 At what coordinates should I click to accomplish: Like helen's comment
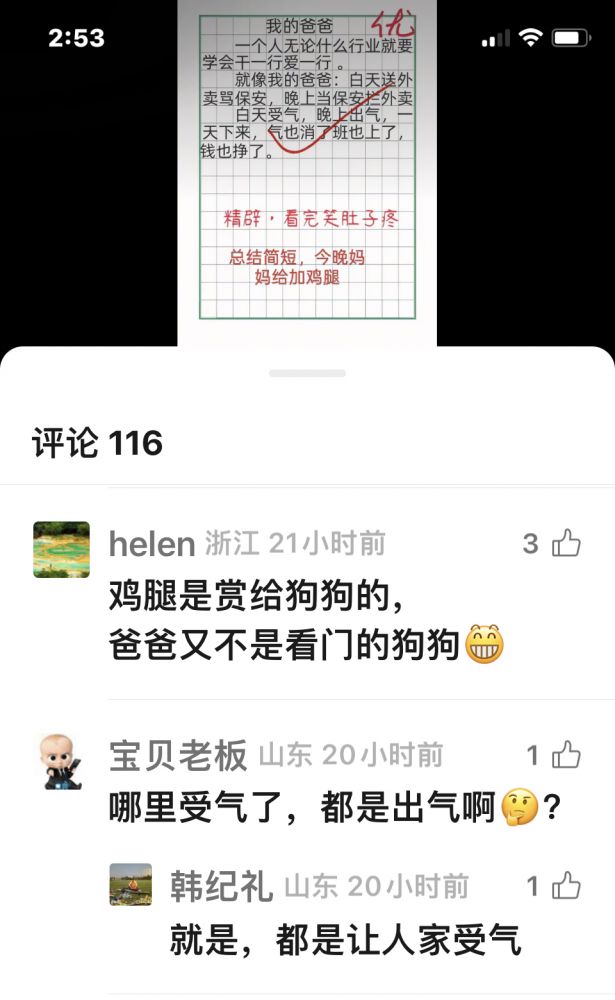[x=566, y=544]
